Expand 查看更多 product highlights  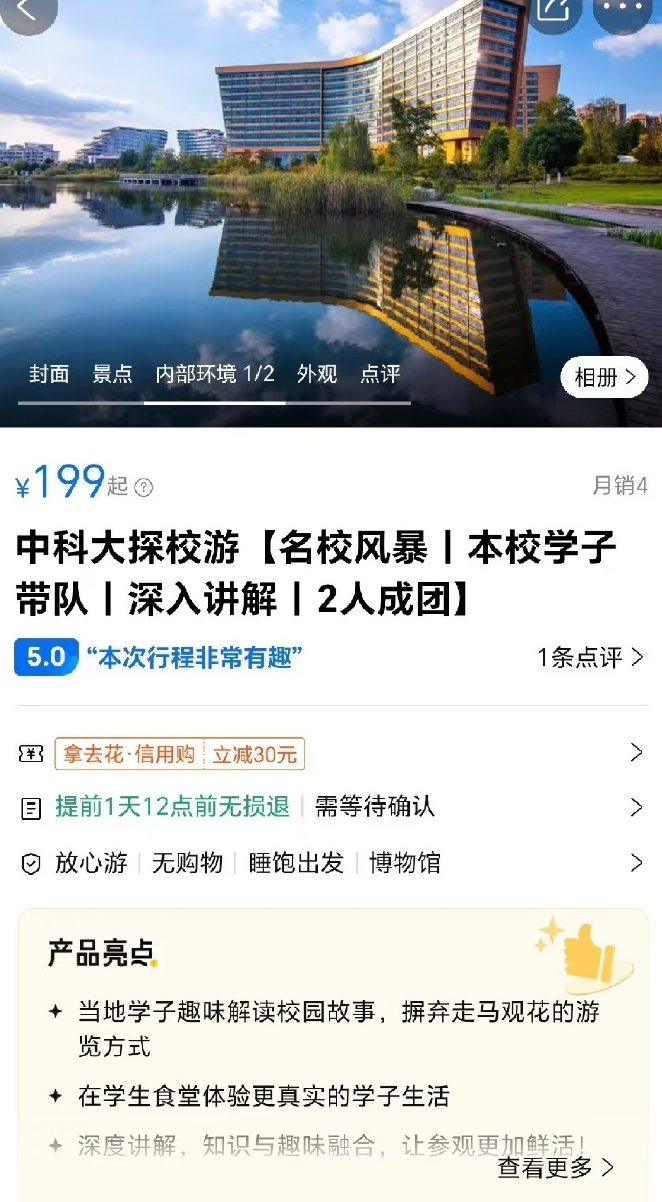point(555,1167)
